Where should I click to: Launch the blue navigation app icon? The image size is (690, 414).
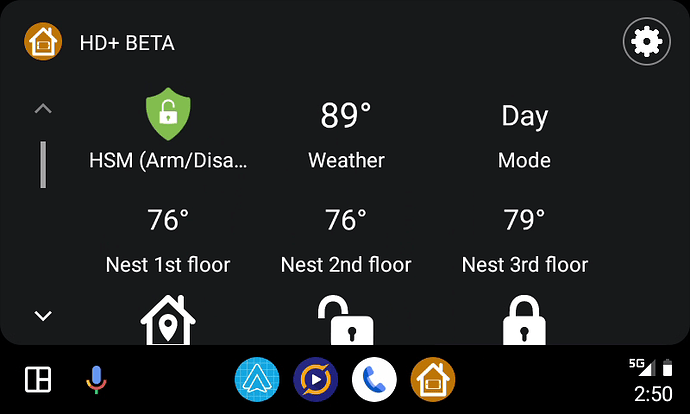coord(257,380)
